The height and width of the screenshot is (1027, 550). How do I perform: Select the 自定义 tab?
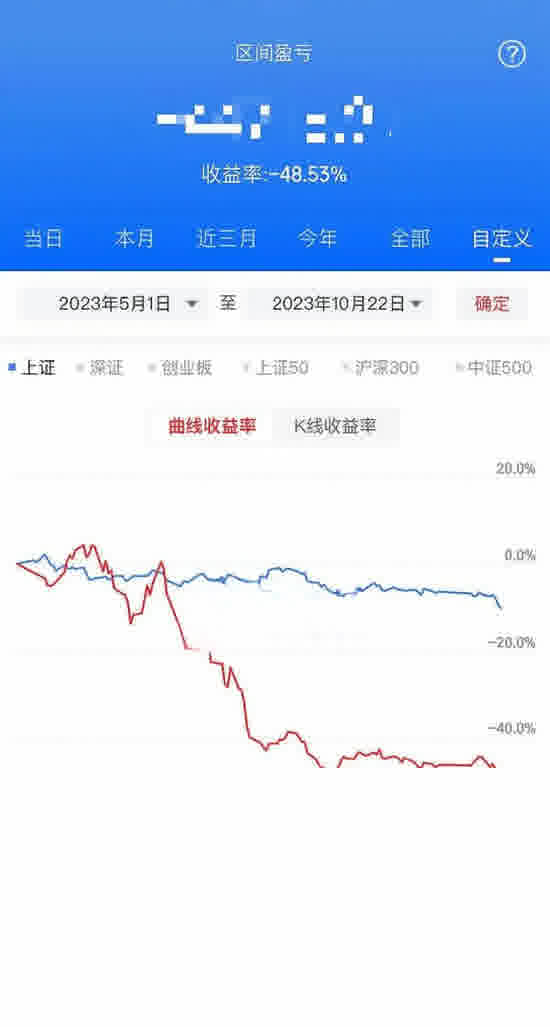tap(502, 238)
